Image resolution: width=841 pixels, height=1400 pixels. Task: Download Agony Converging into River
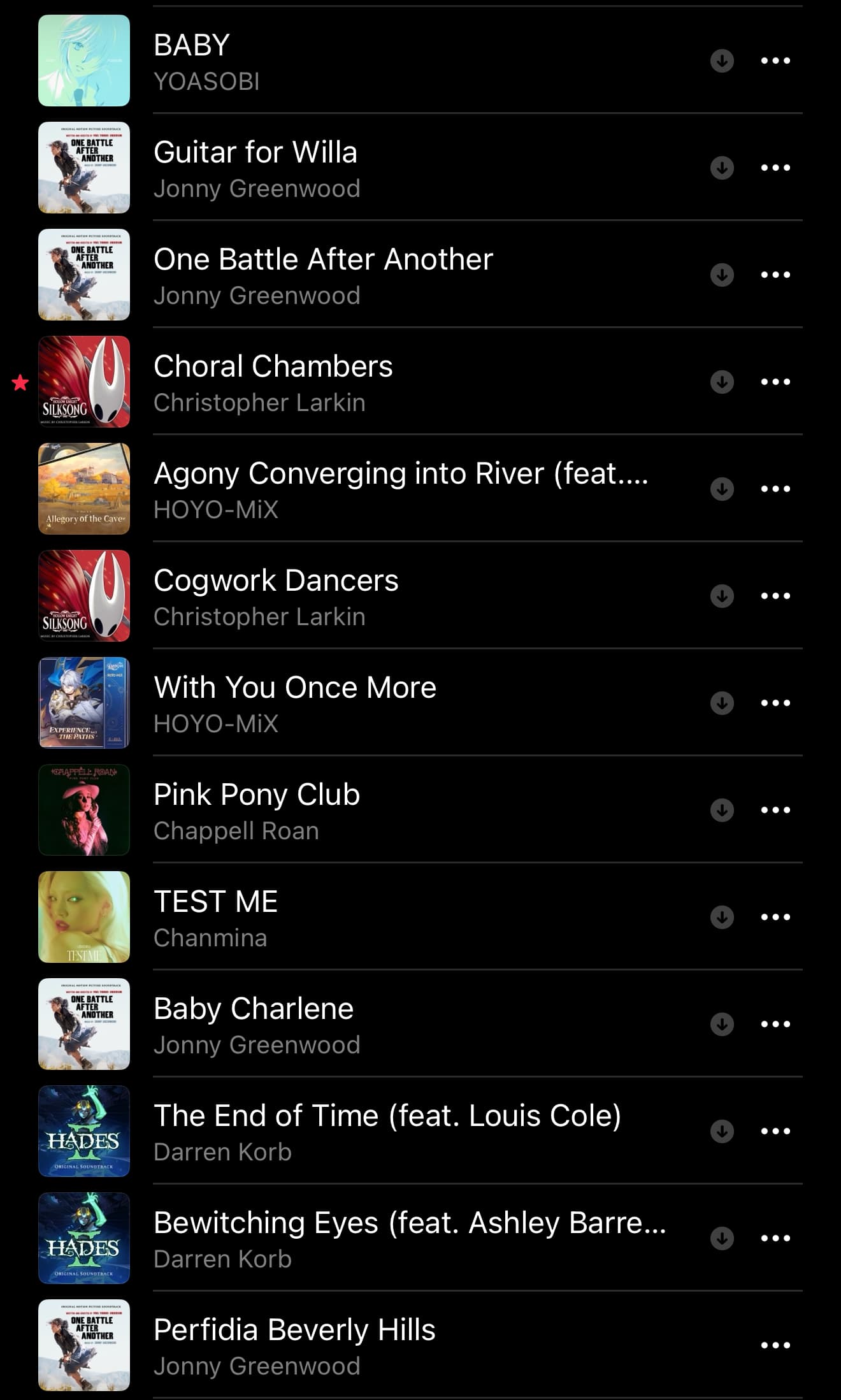tap(722, 489)
